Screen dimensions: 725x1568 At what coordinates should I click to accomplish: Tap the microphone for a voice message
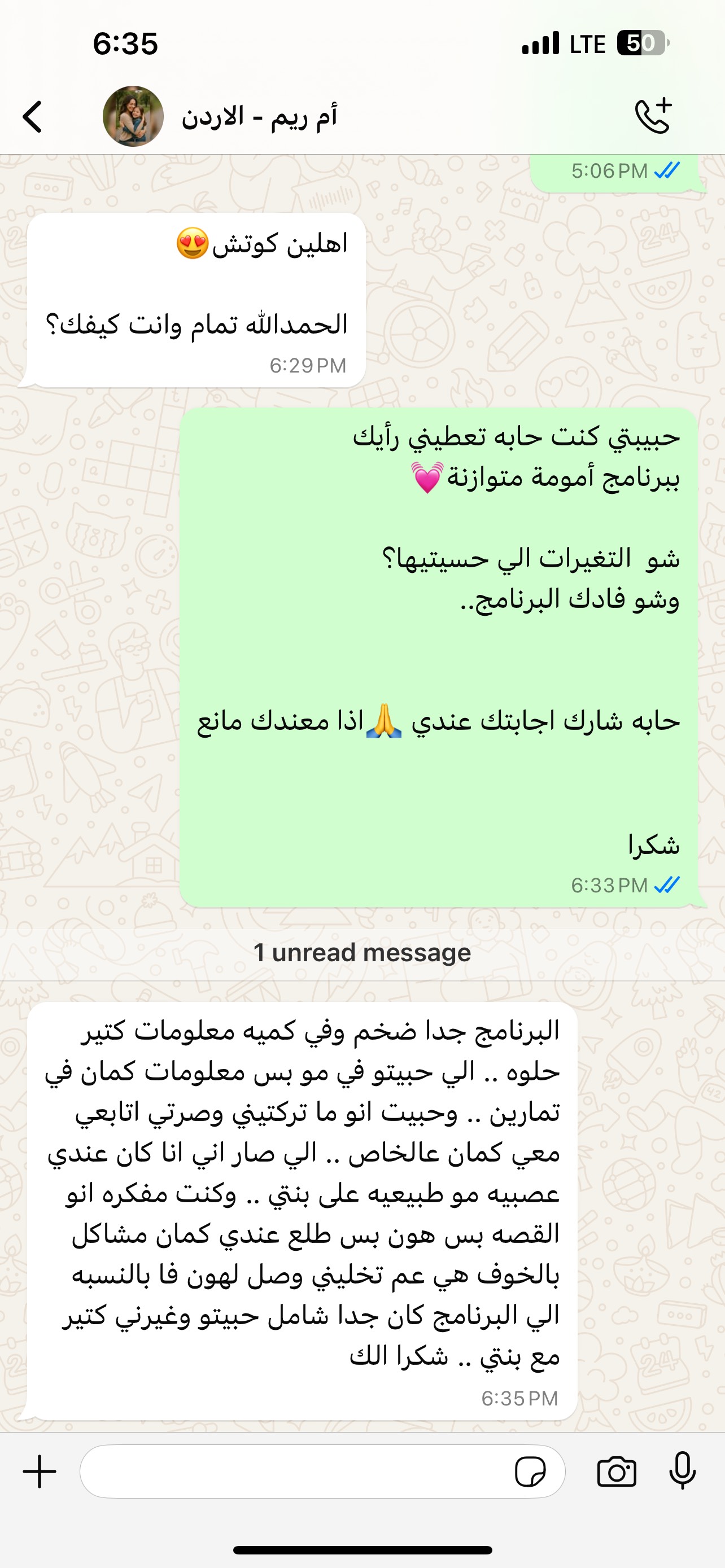click(683, 1471)
